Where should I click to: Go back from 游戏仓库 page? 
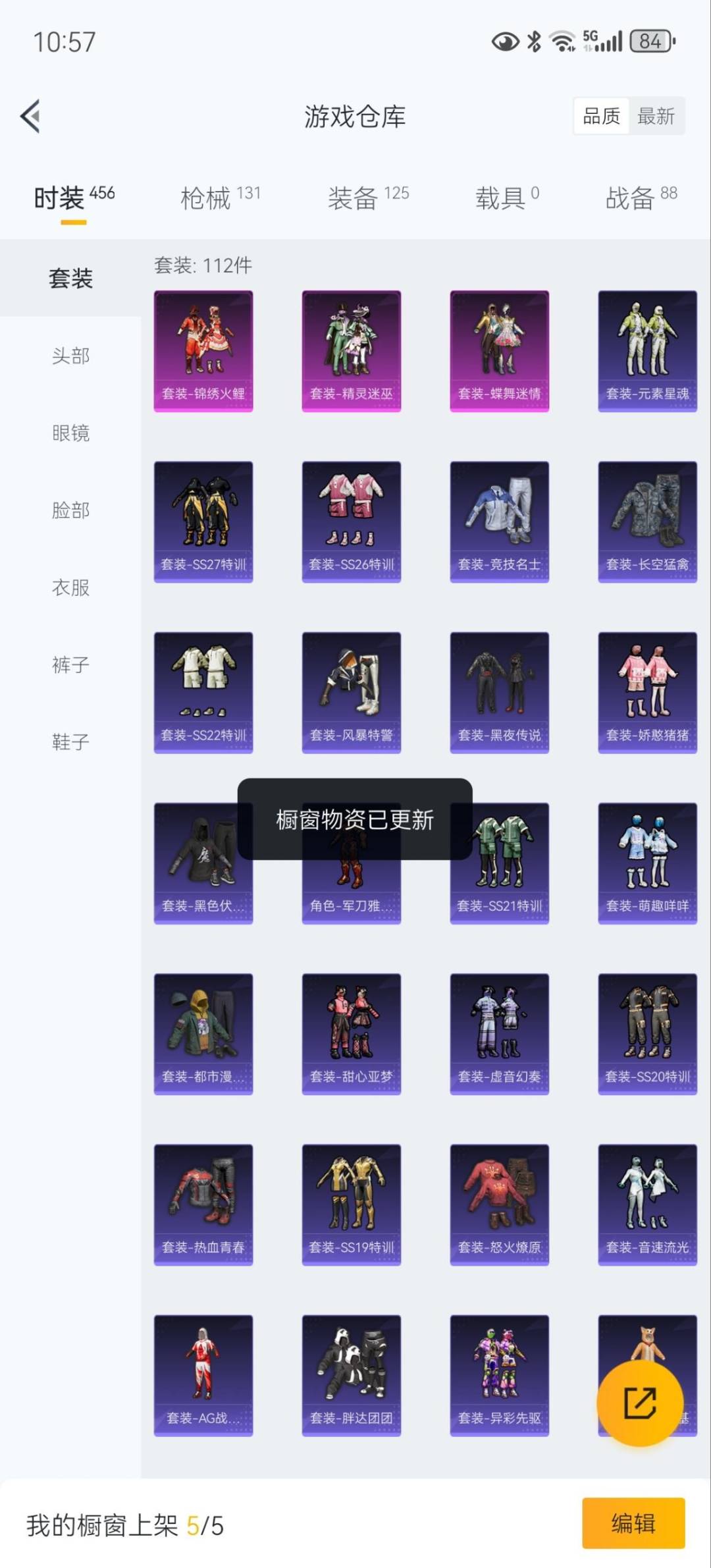tap(31, 117)
